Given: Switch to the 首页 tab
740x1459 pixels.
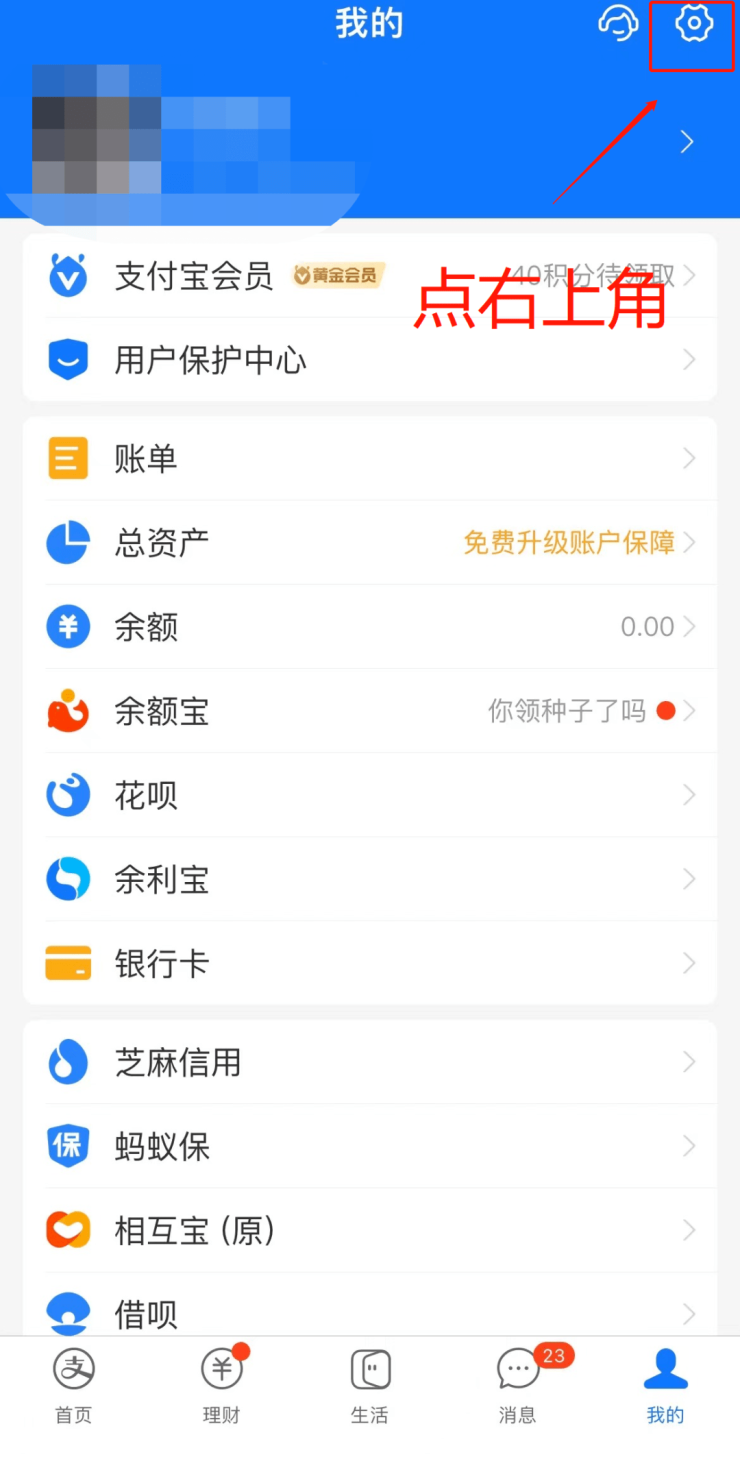Looking at the screenshot, I should pyautogui.click(x=73, y=1385).
